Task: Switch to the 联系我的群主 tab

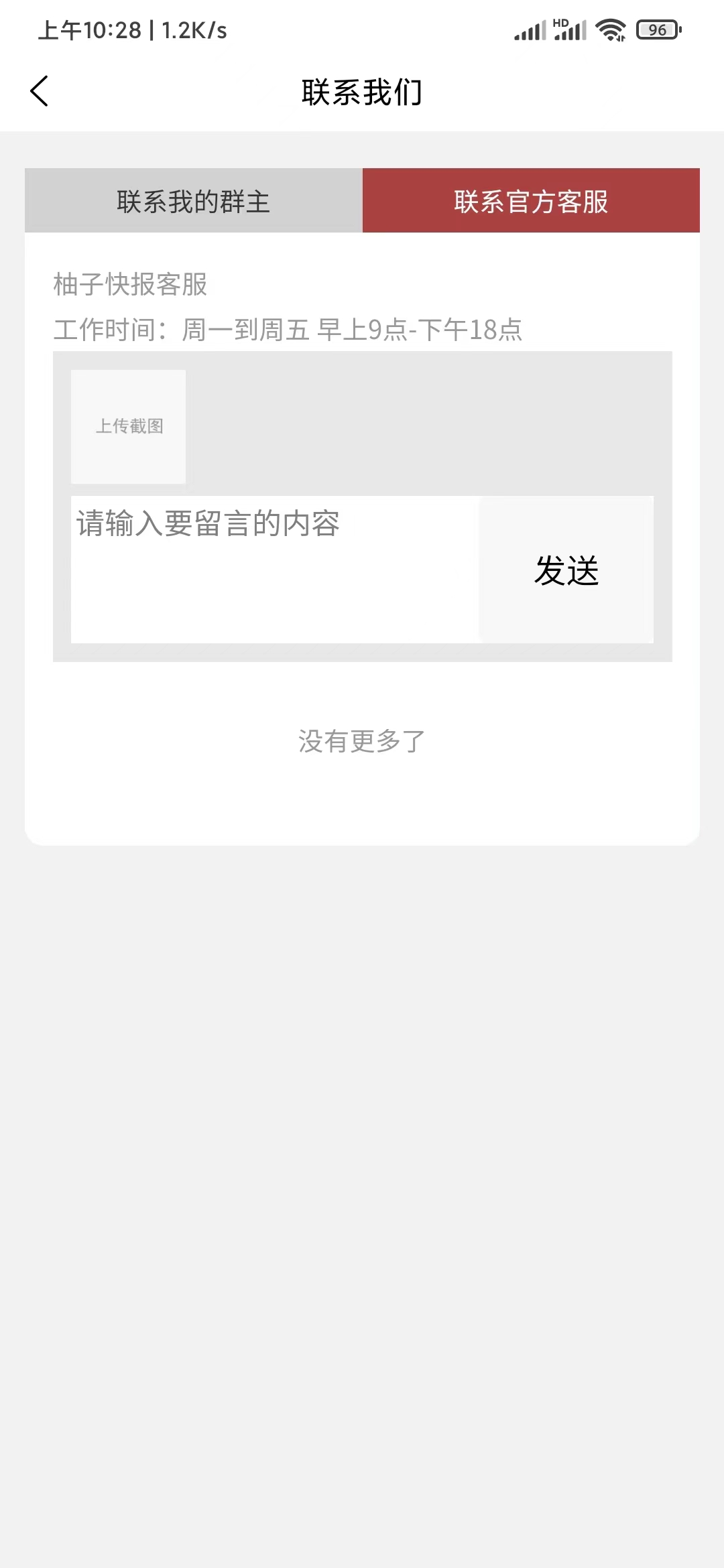Action: click(193, 200)
